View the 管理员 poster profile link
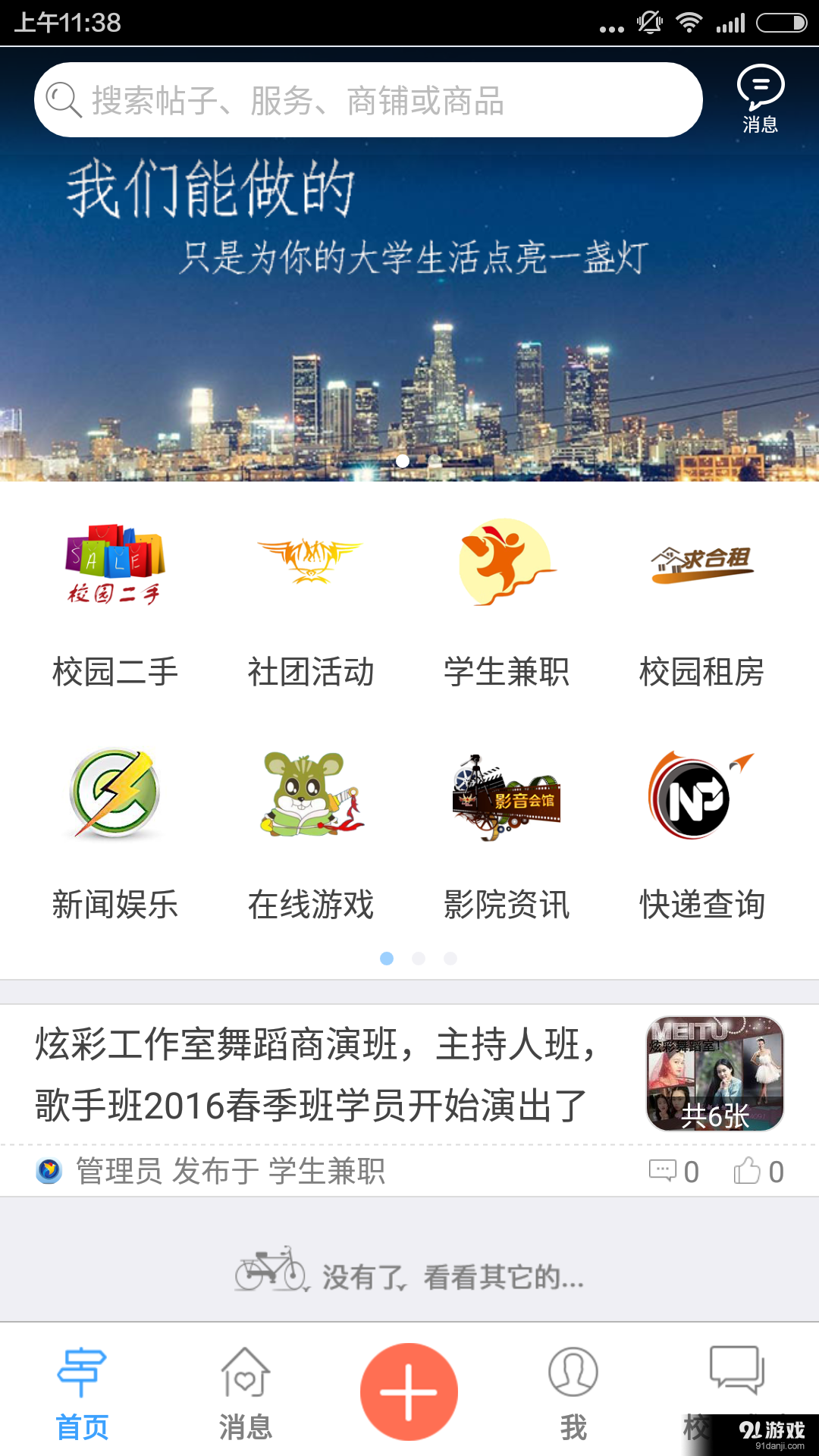The image size is (819, 1456). click(x=118, y=1170)
